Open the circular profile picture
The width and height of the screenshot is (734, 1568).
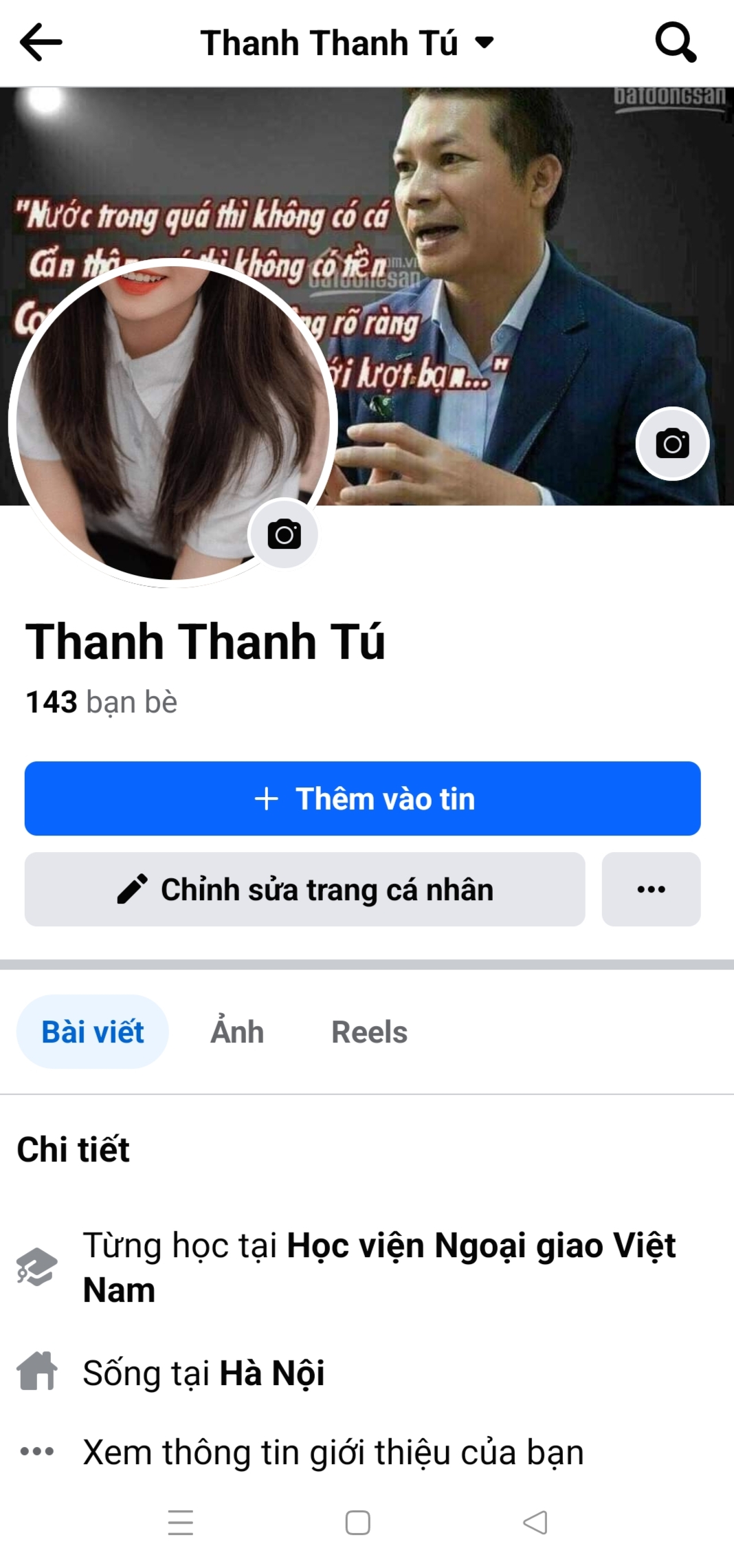172,422
